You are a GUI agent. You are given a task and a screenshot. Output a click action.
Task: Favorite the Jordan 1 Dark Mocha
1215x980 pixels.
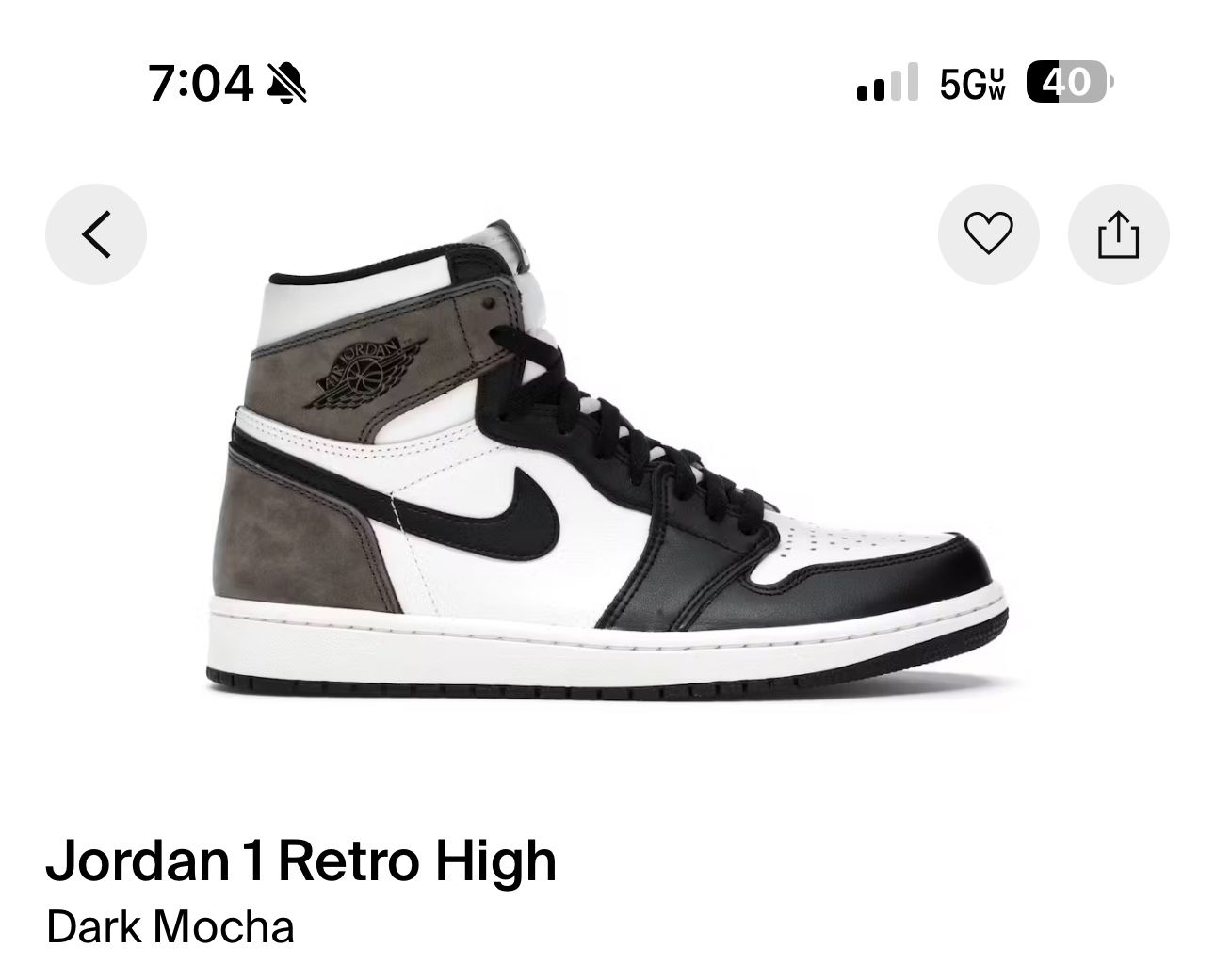989,233
